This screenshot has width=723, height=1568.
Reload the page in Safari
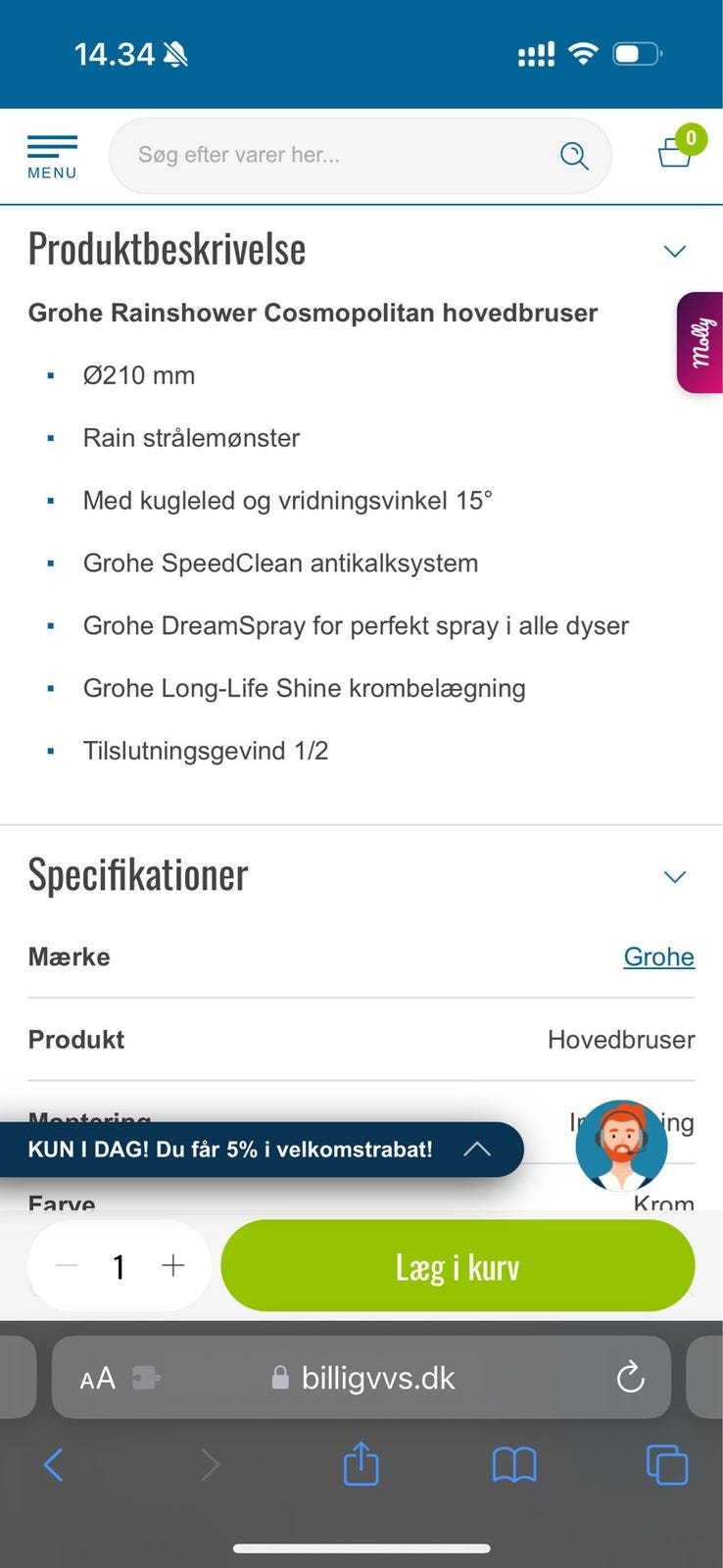point(630,1377)
